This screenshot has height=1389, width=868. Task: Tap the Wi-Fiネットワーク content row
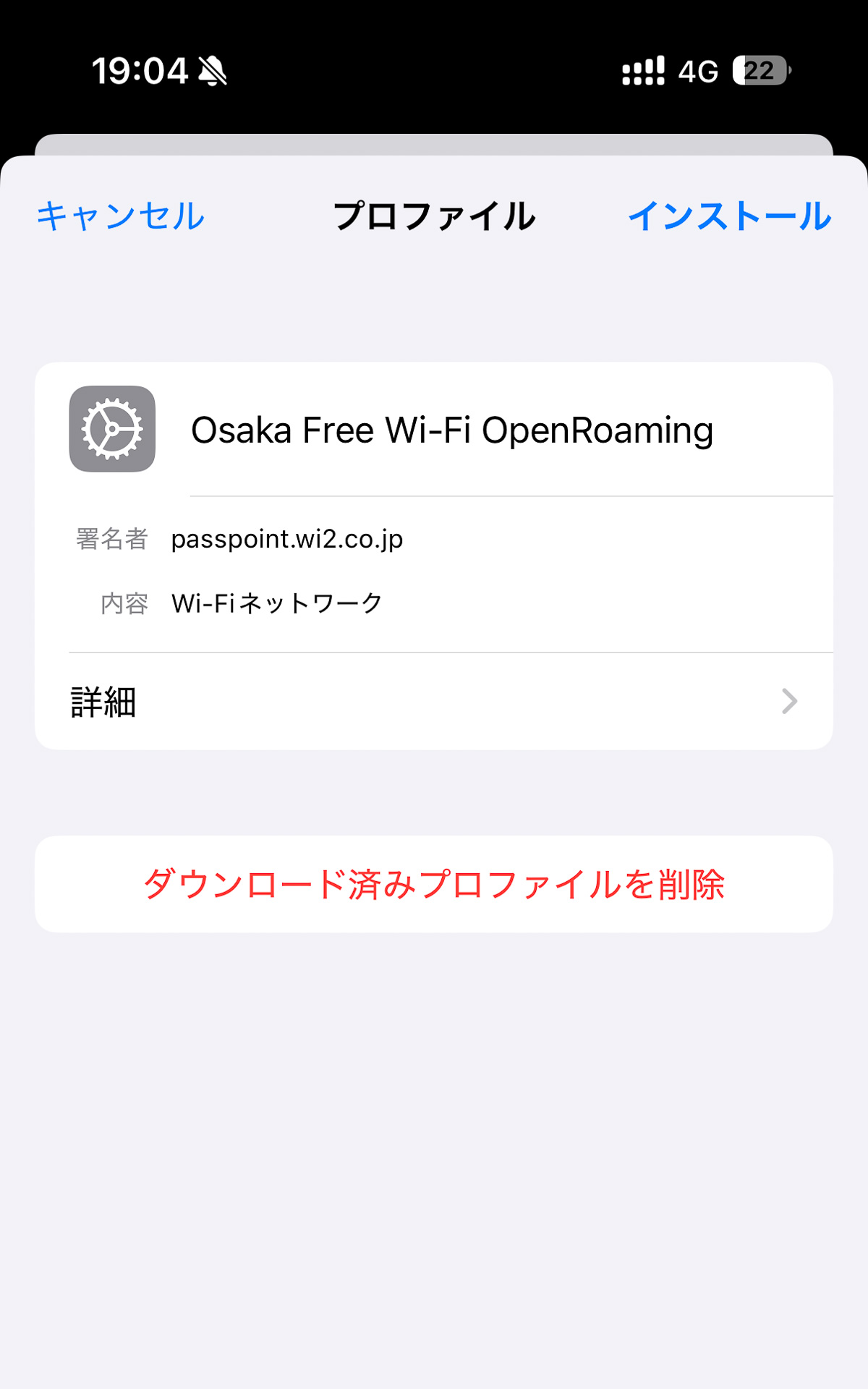[x=276, y=600]
